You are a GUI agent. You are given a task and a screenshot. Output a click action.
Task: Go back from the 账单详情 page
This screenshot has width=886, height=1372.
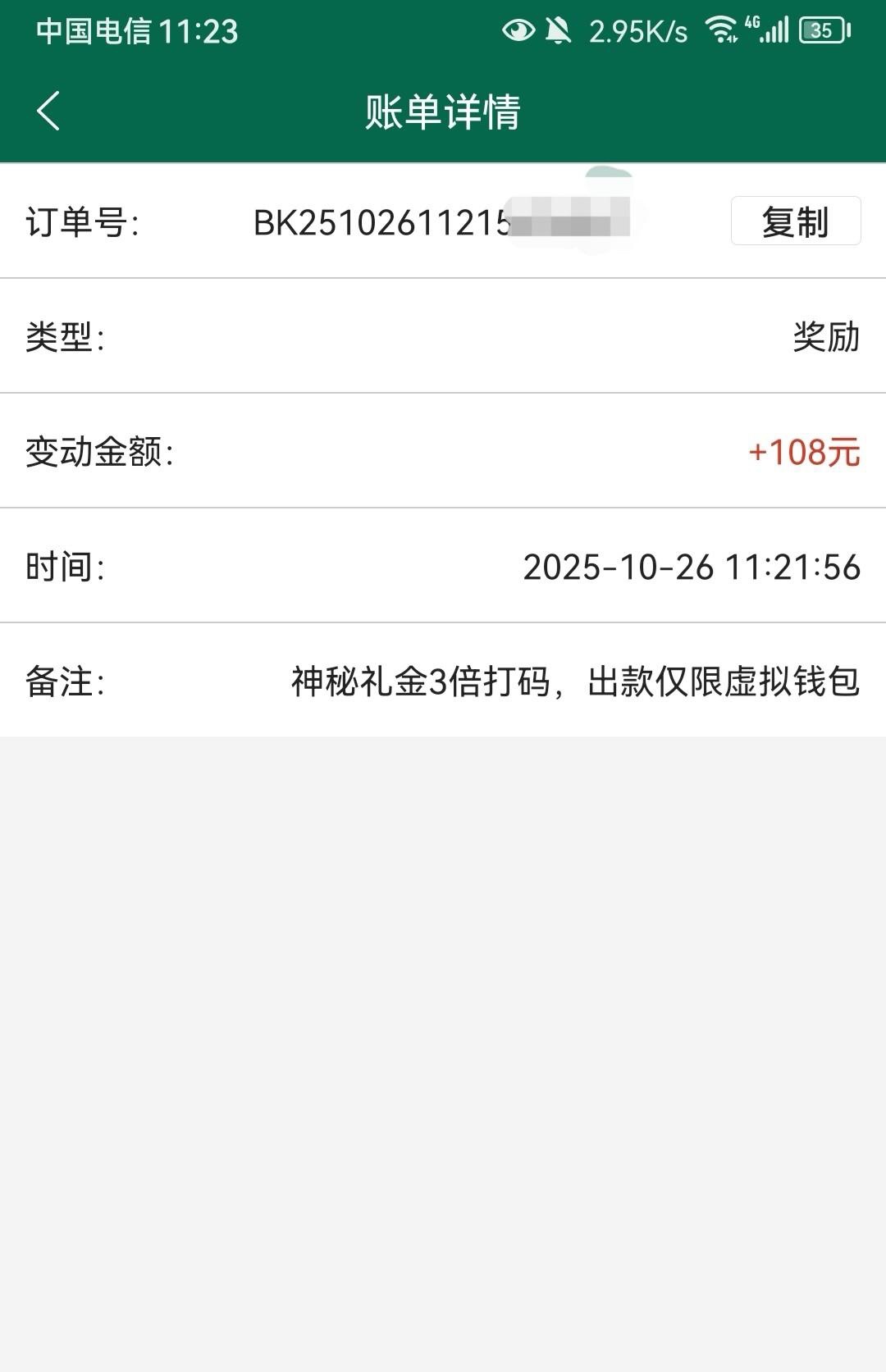49,111
